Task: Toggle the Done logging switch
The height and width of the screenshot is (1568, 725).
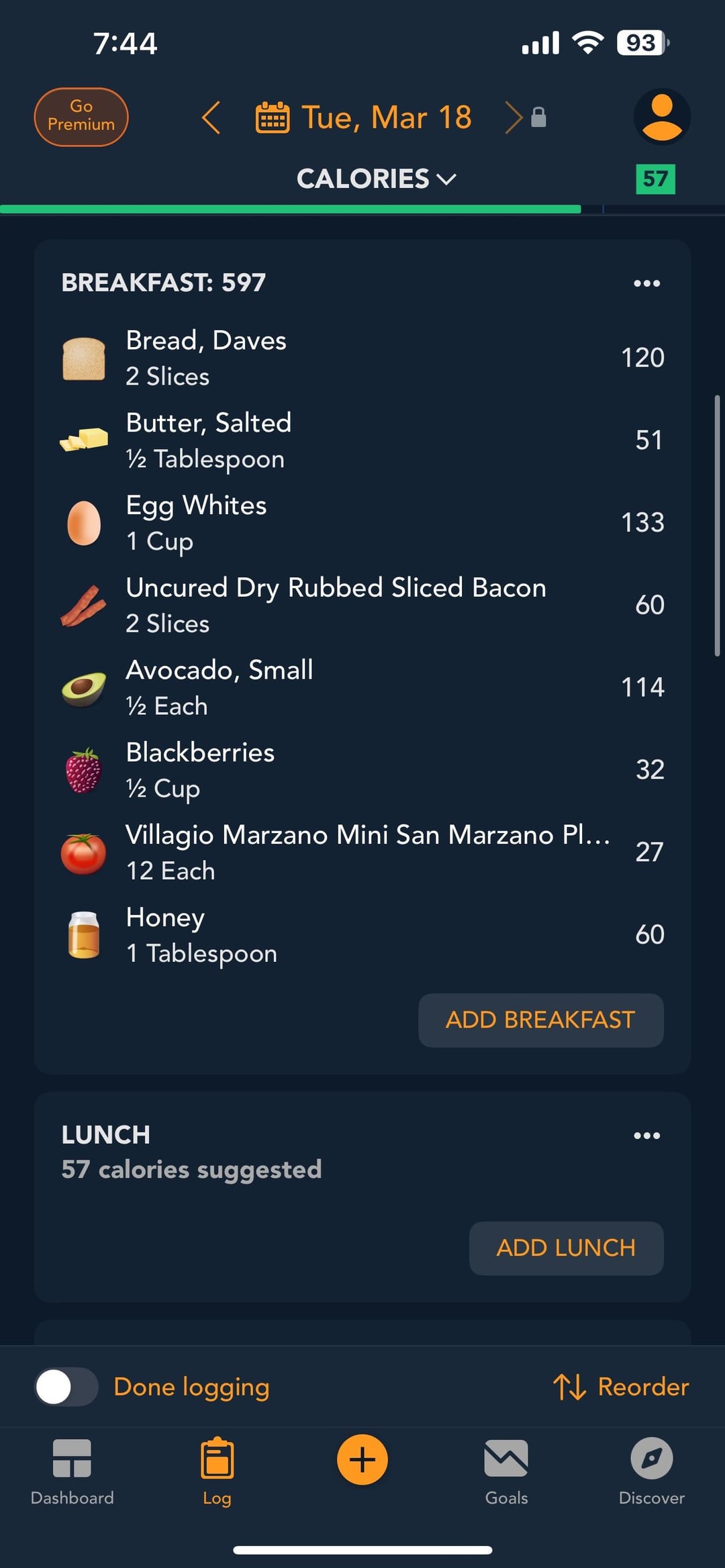Action: pyautogui.click(x=66, y=1387)
